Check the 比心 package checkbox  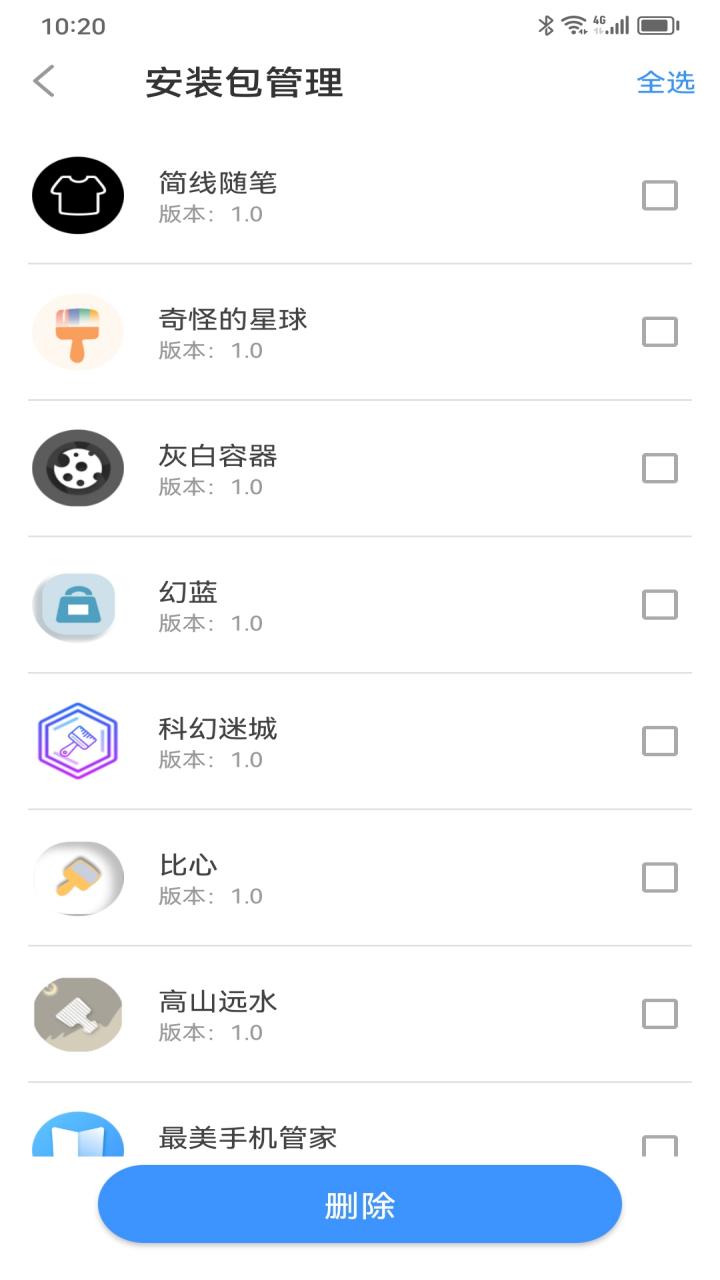(659, 877)
